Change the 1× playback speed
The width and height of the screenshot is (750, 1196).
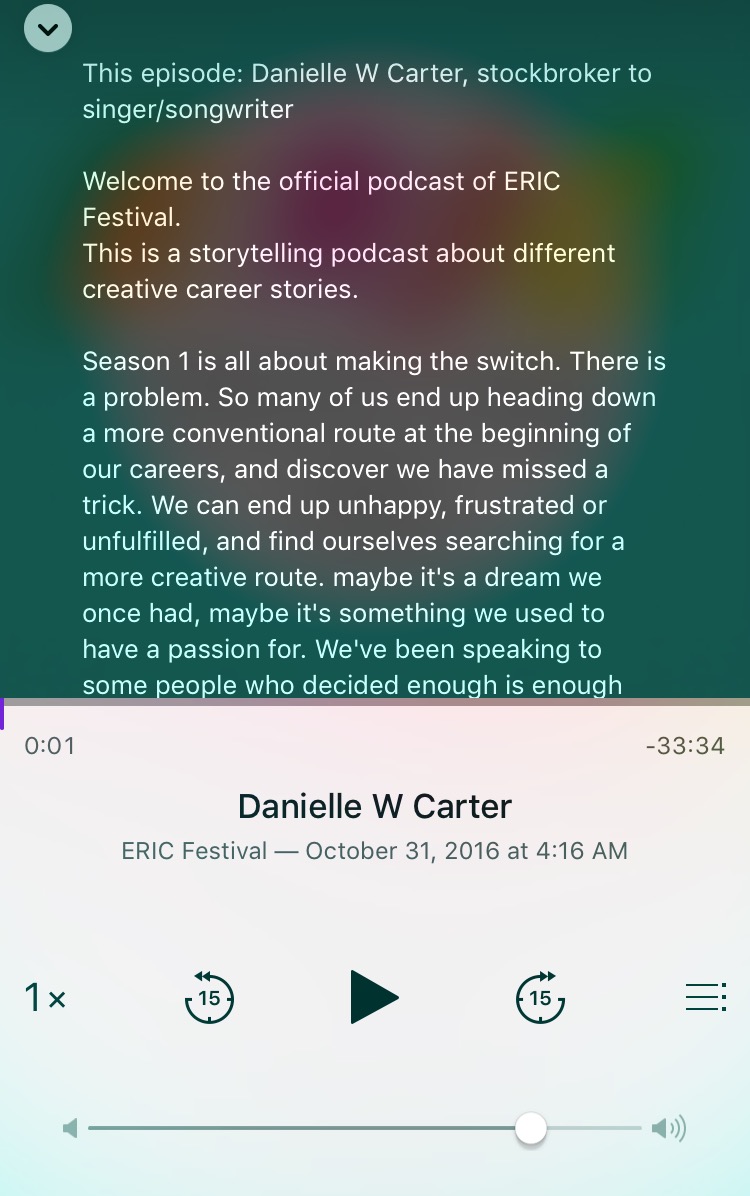(45, 998)
